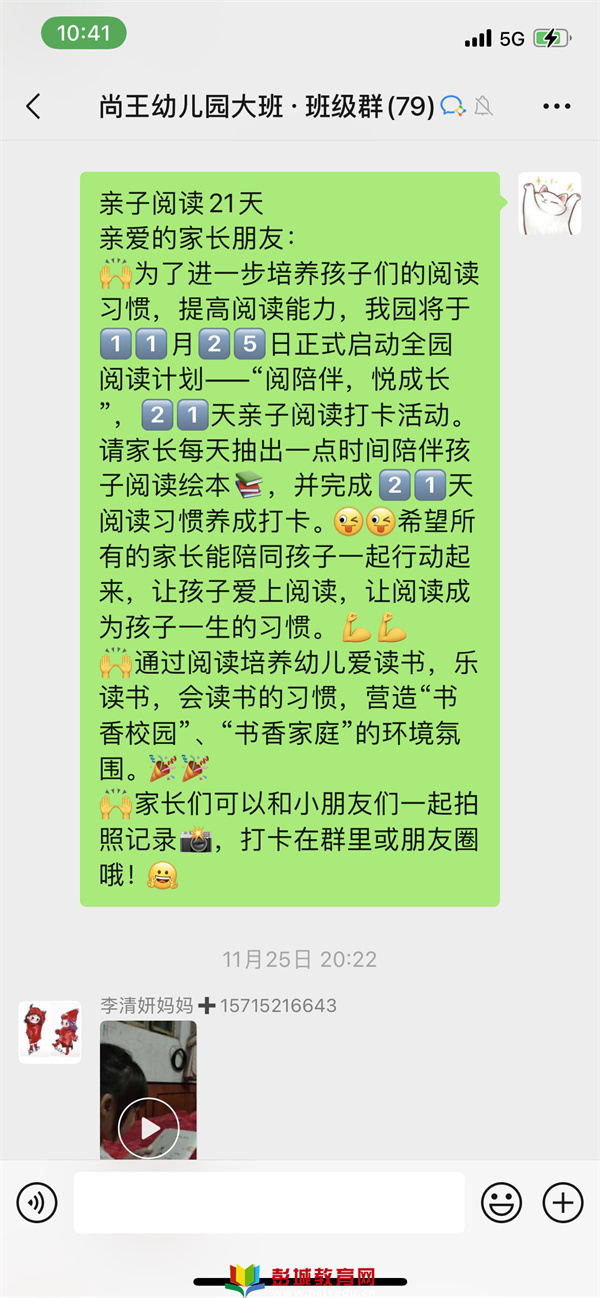Open the cat avatar sender's profile
600x1298 pixels.
(549, 204)
